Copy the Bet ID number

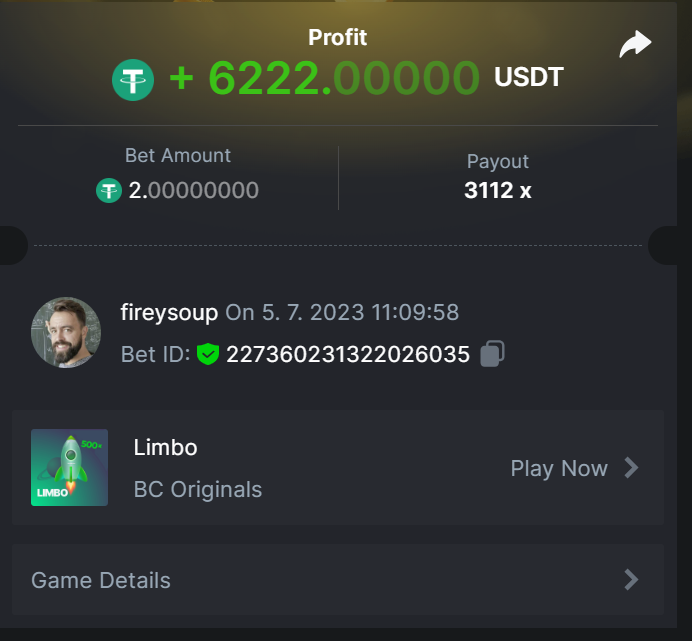coord(492,354)
